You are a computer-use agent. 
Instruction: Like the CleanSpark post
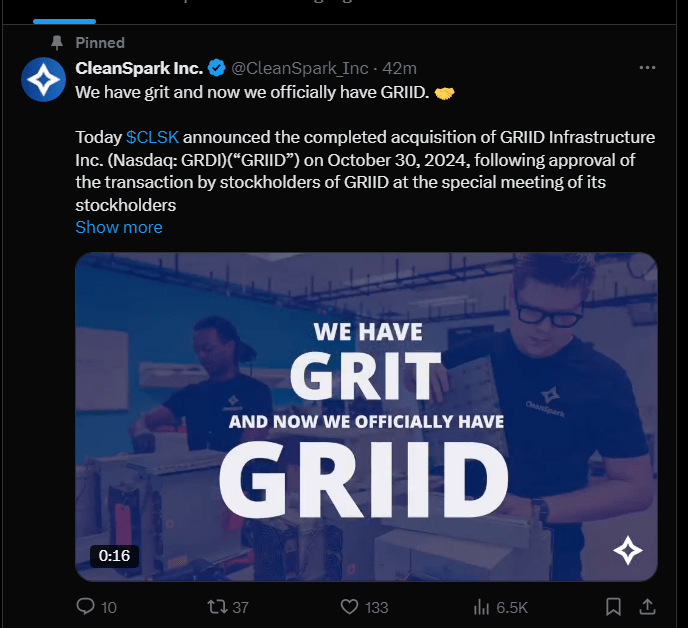pos(350,607)
